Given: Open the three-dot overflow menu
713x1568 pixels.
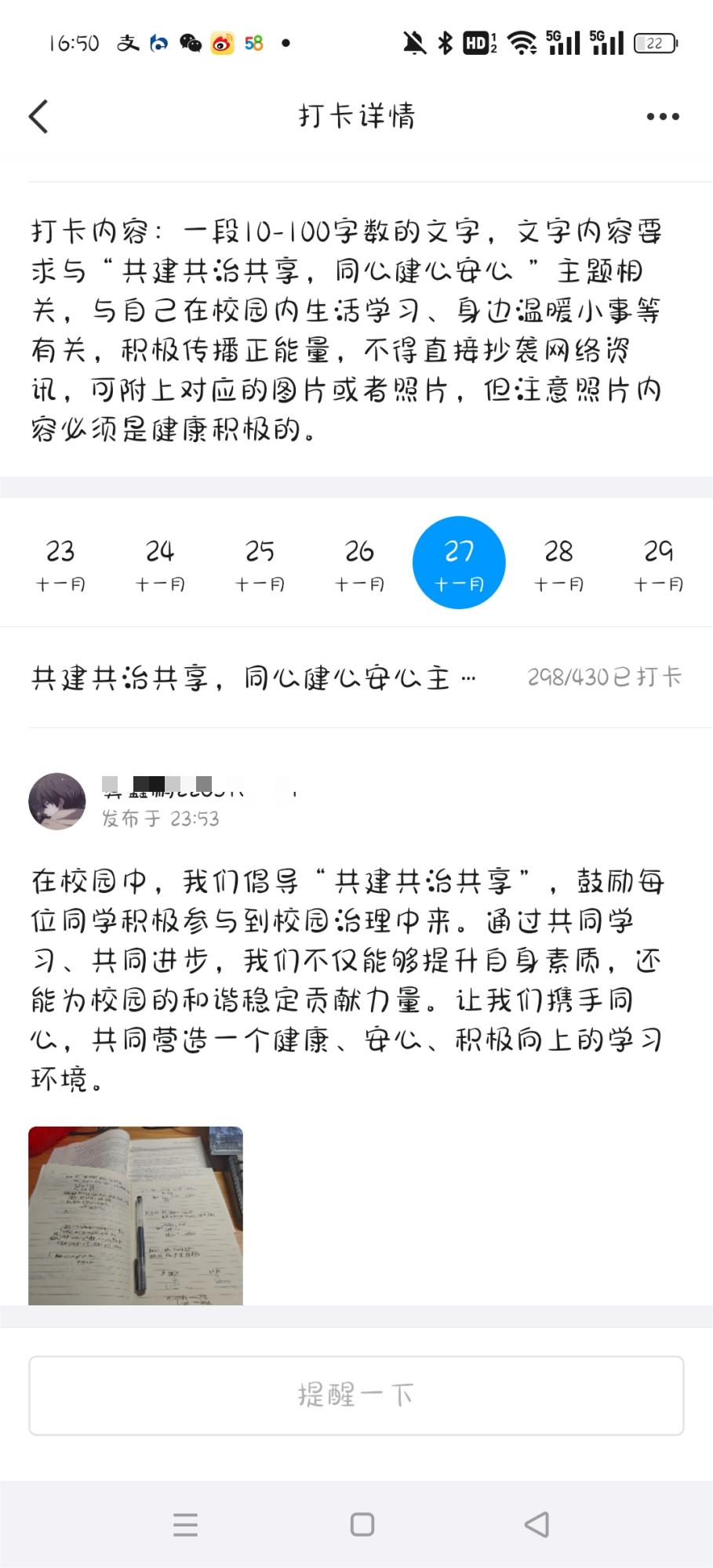Looking at the screenshot, I should click(662, 117).
